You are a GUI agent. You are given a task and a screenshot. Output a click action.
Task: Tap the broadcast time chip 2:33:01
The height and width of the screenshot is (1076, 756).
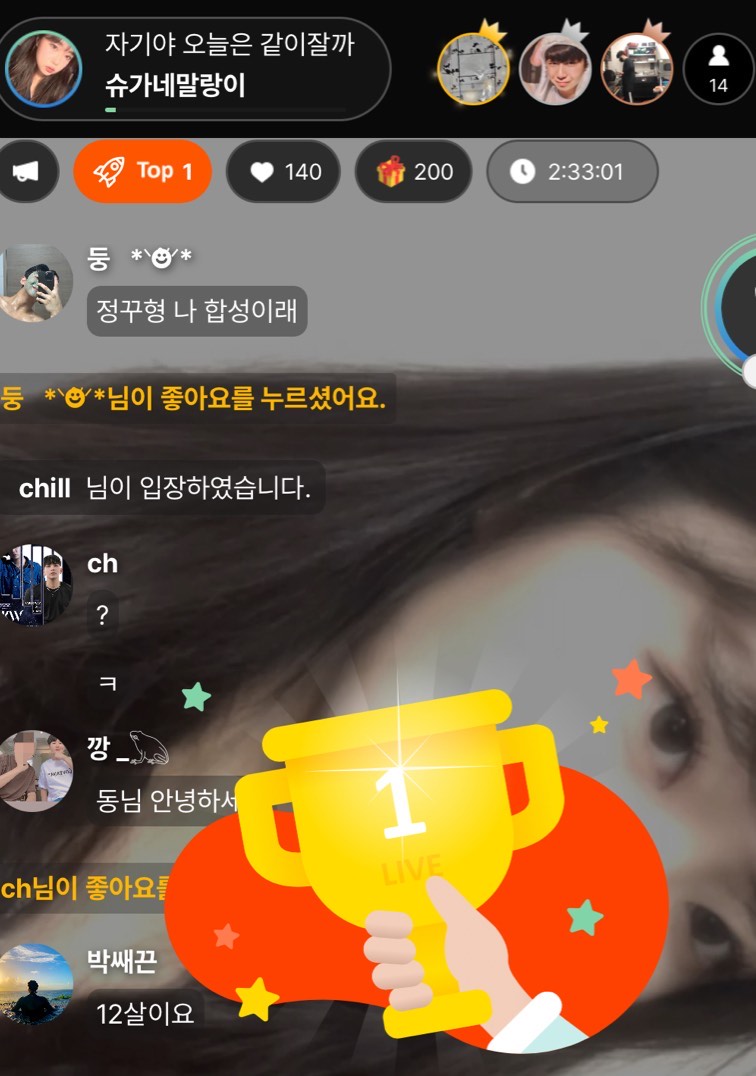pyautogui.click(x=572, y=172)
